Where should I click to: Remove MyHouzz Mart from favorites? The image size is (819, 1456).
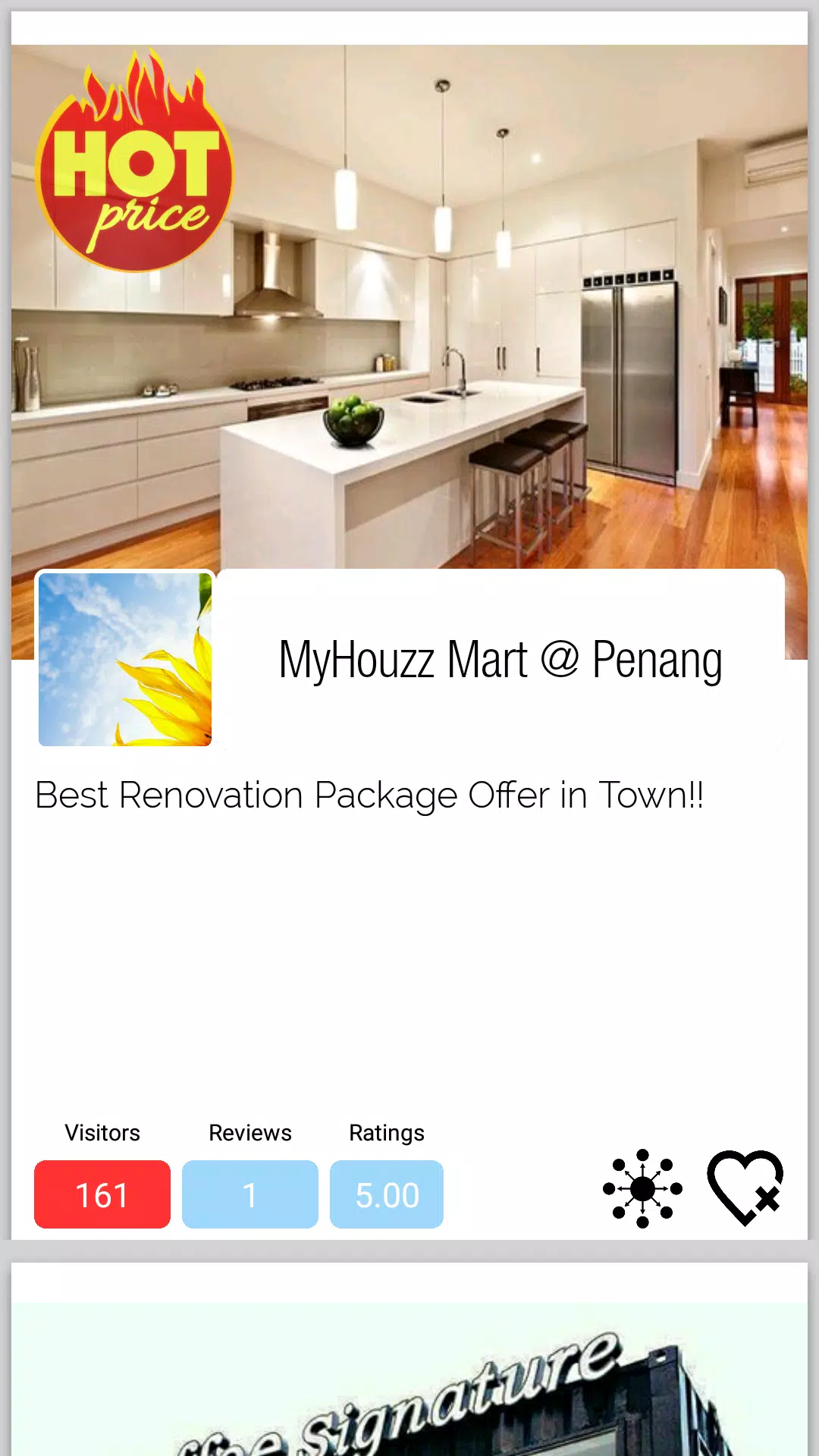tap(745, 1188)
